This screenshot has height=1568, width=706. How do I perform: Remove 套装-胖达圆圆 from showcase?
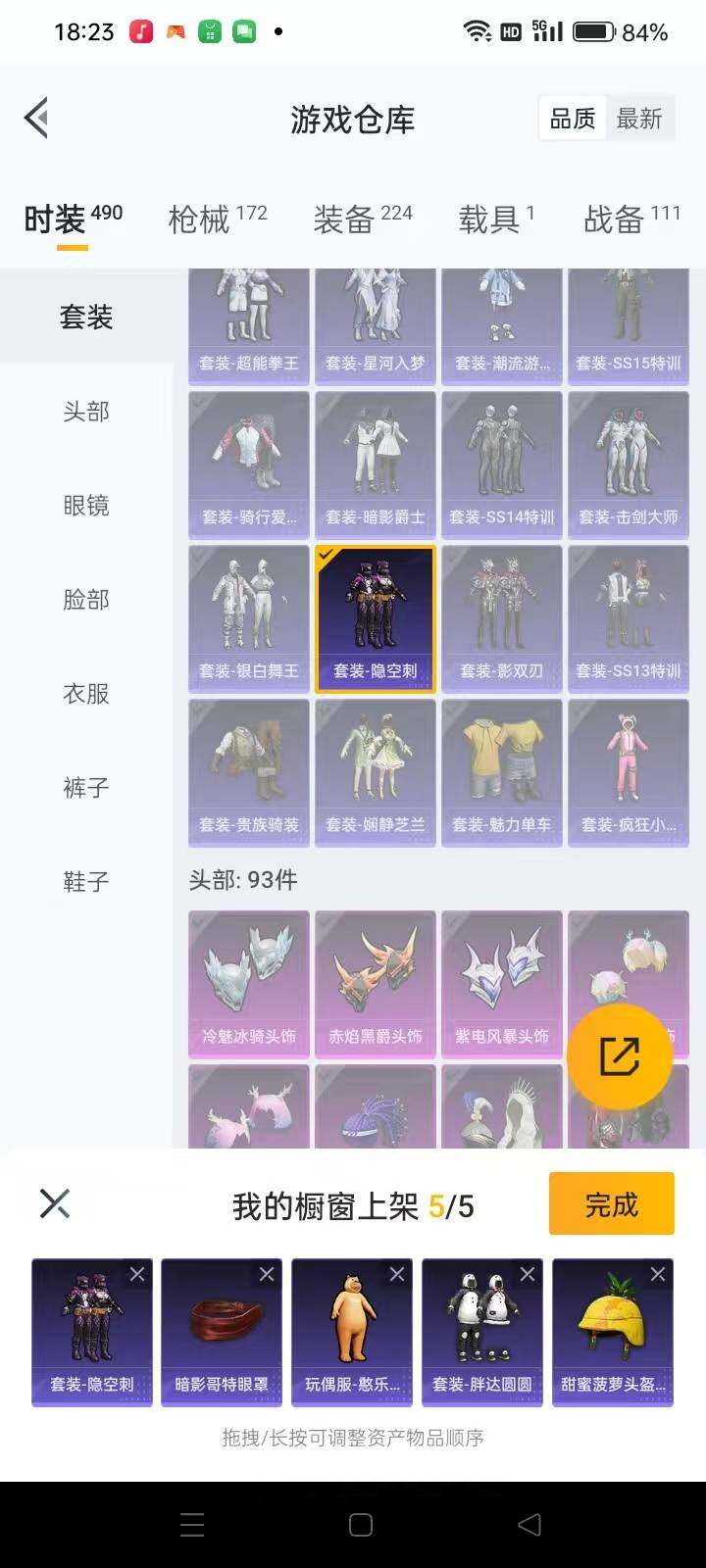tap(528, 1274)
